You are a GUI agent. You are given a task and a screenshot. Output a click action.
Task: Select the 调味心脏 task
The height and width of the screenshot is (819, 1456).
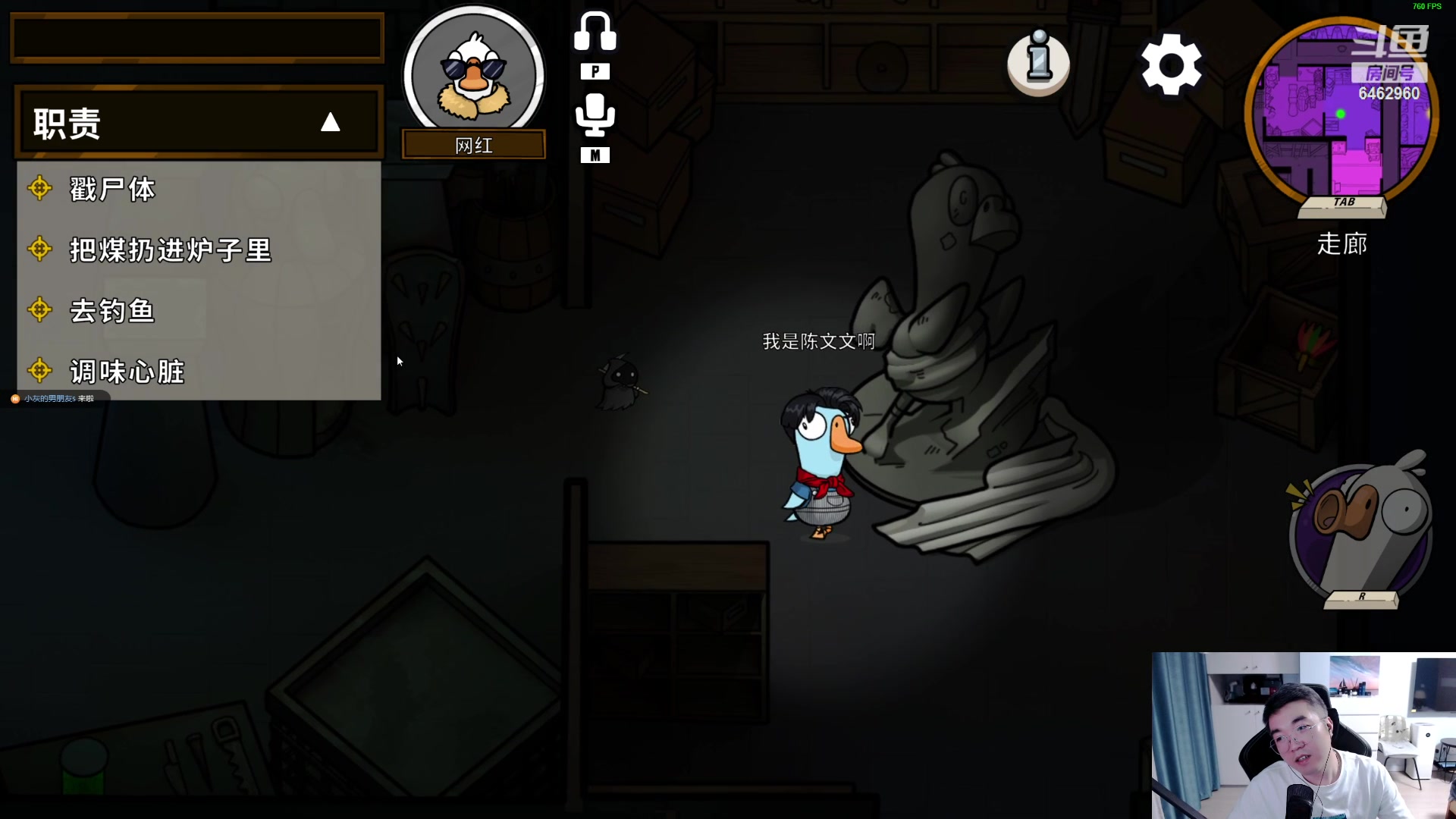pyautogui.click(x=127, y=372)
